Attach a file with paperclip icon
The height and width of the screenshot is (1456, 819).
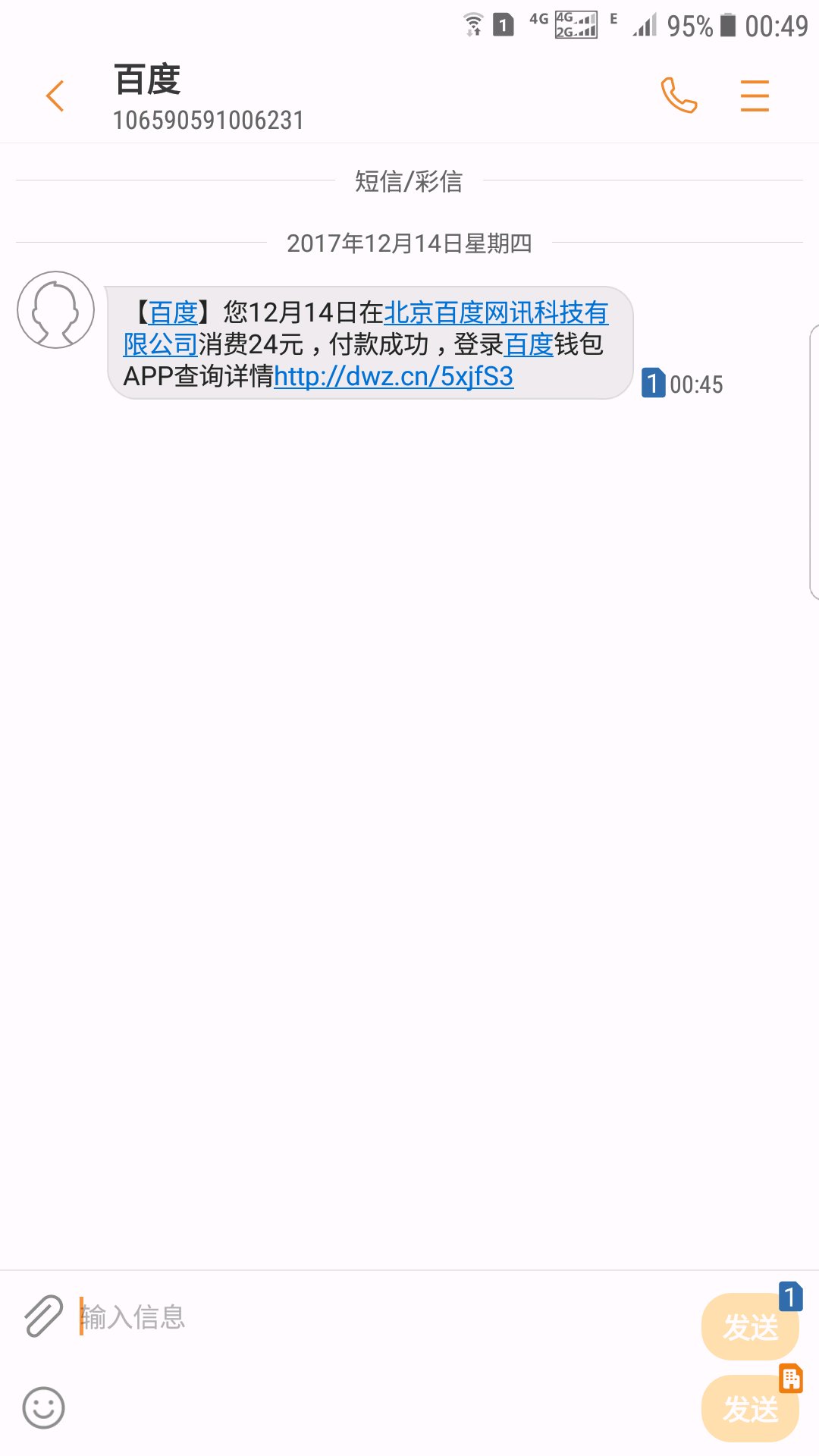click(x=43, y=1316)
